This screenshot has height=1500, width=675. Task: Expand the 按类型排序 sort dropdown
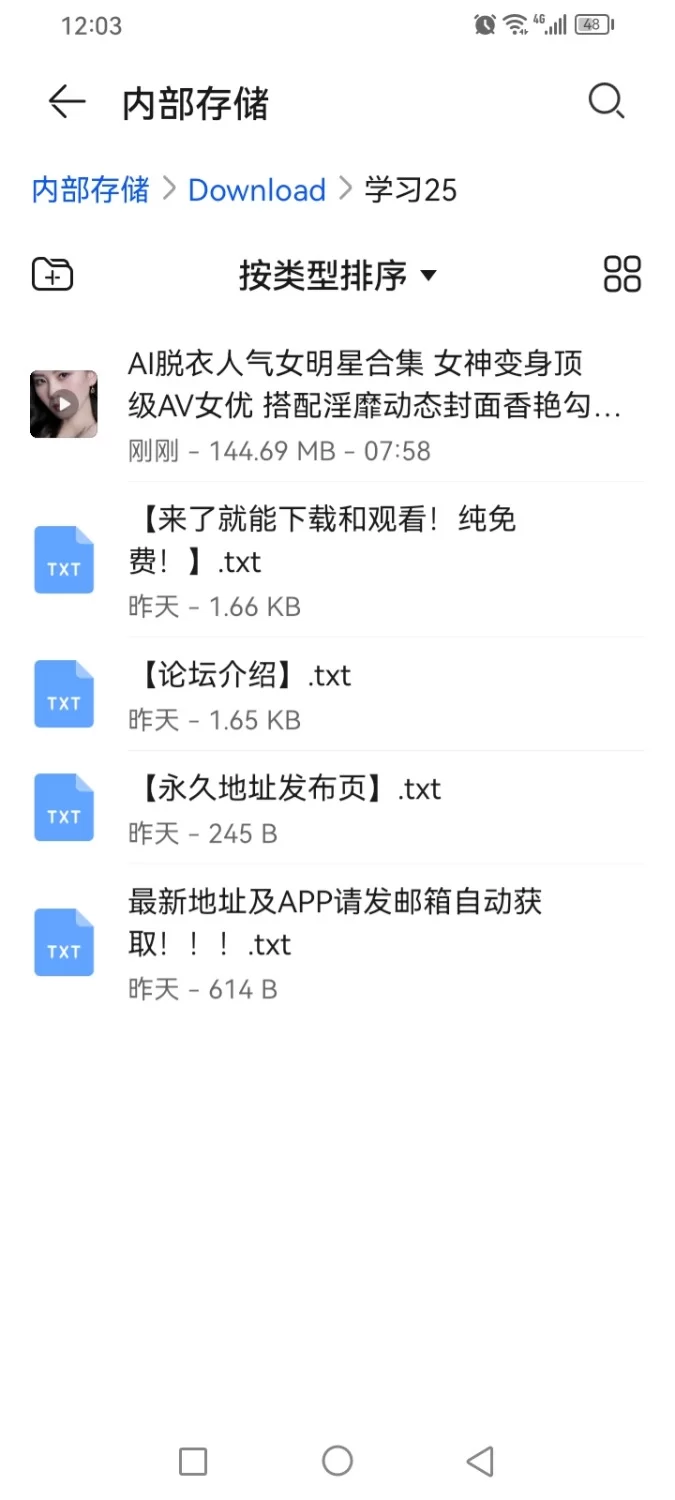click(x=338, y=275)
